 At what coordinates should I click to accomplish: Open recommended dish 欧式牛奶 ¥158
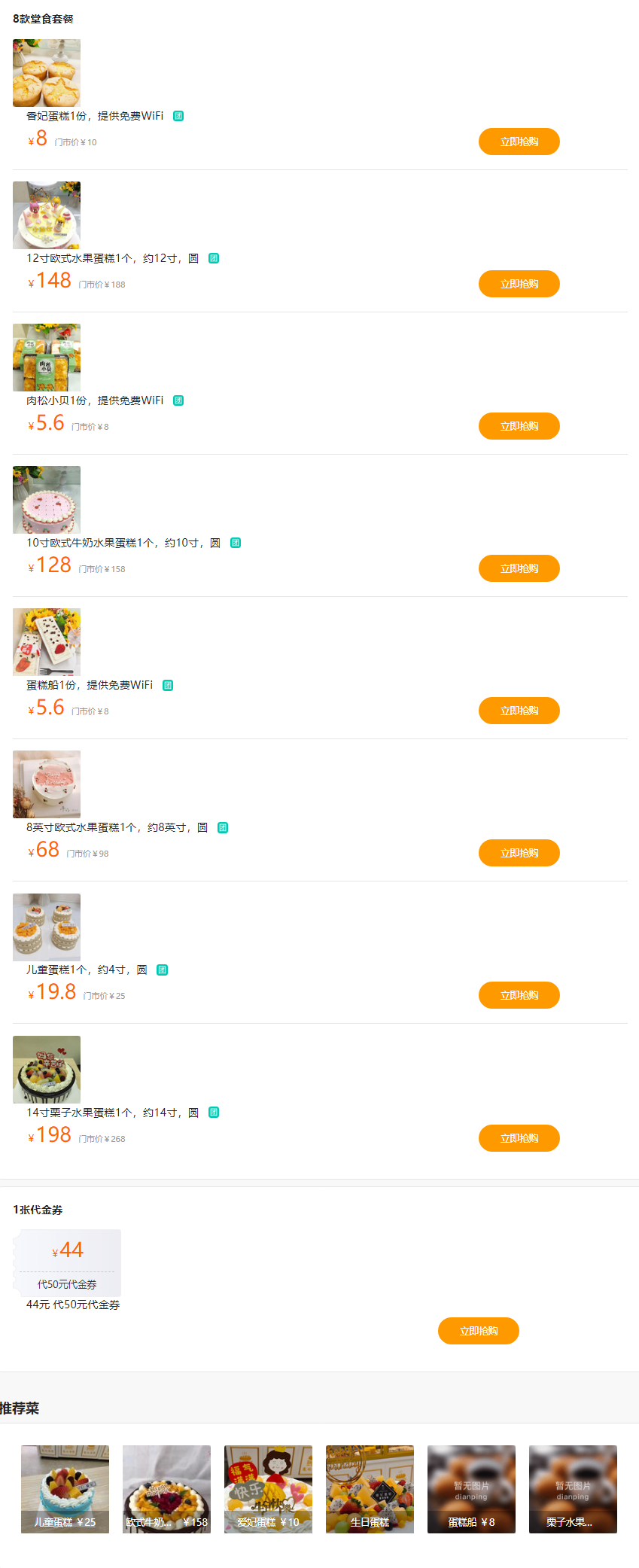click(166, 1489)
